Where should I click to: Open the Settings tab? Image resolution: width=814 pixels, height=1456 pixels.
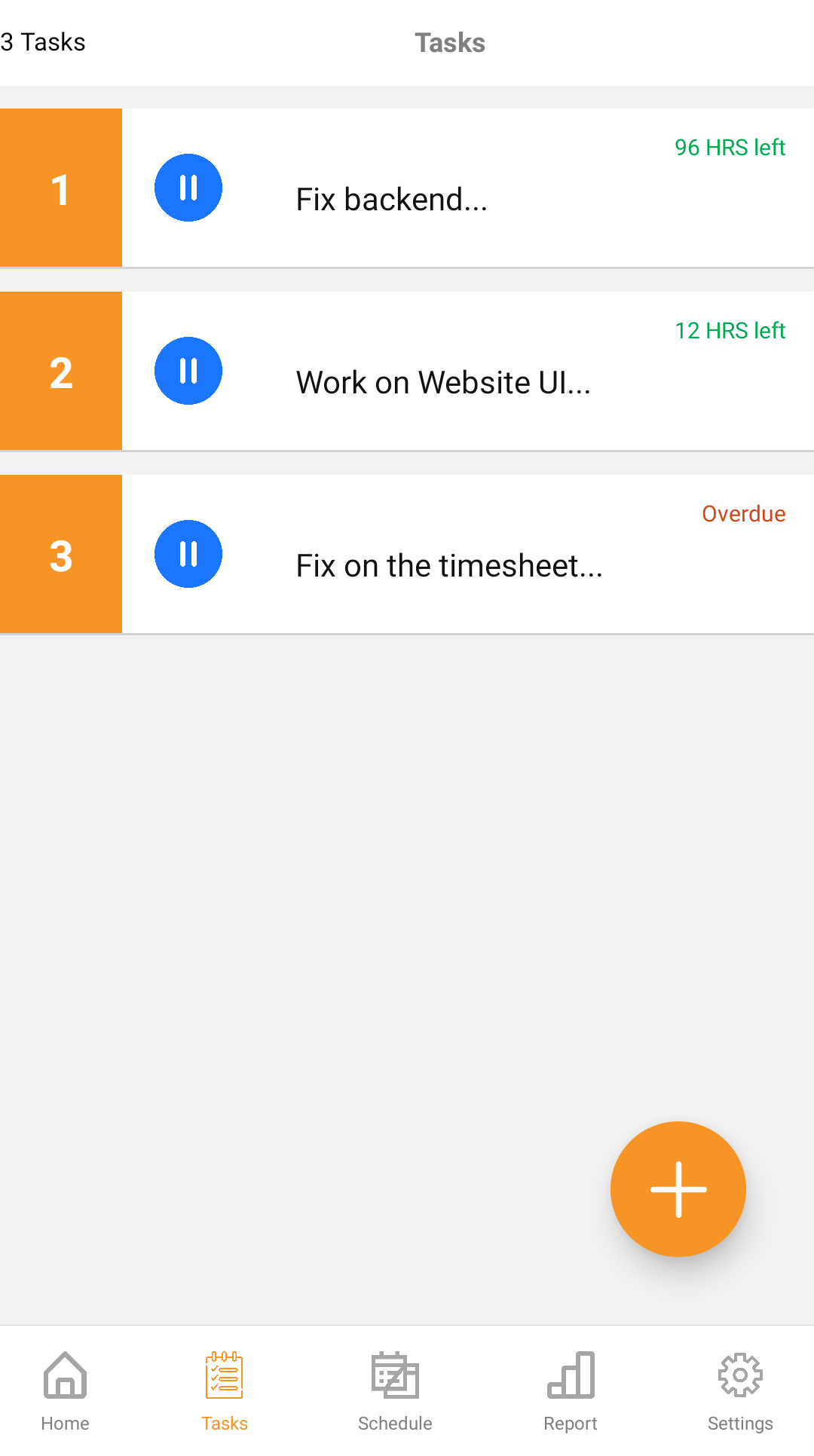pos(740,1391)
